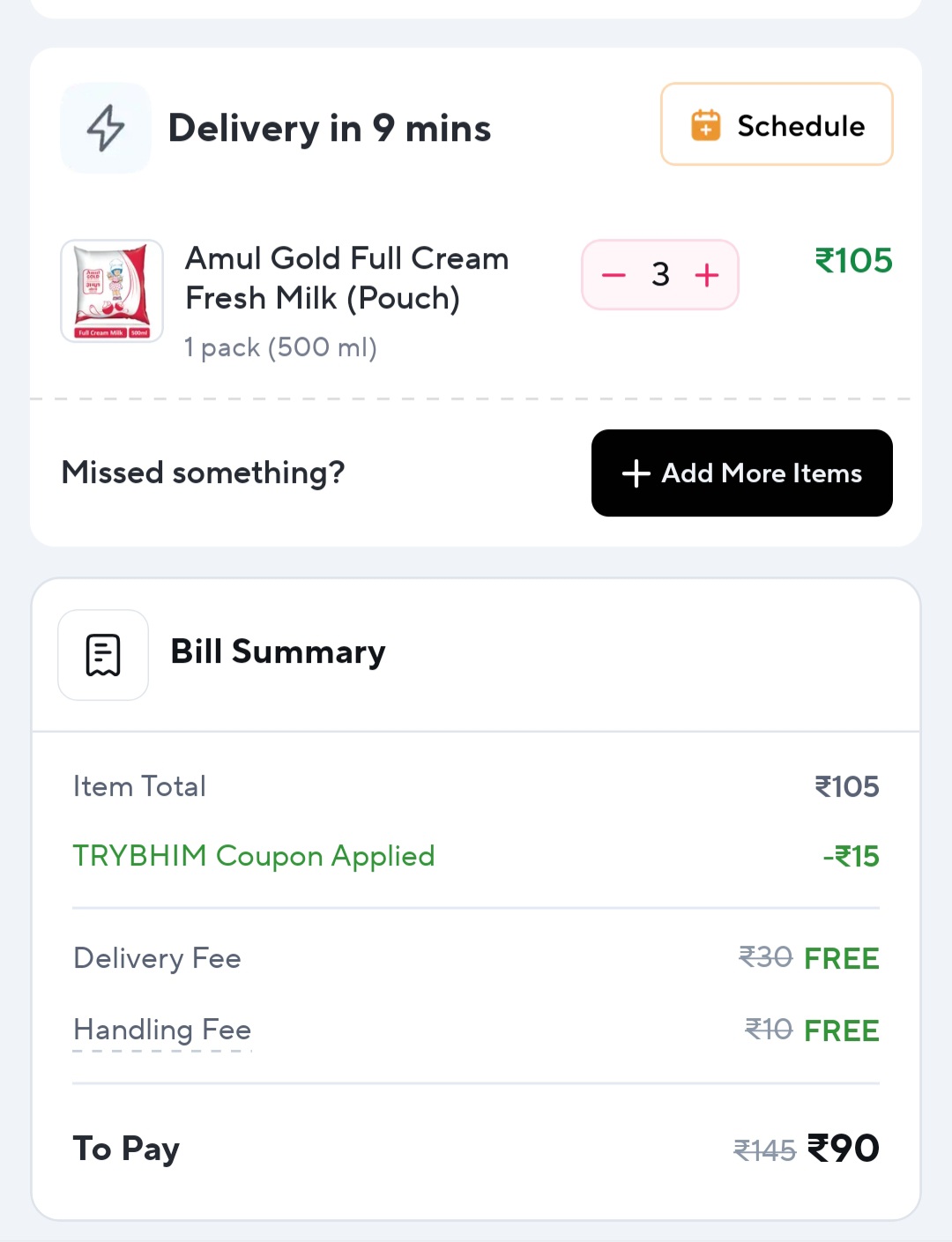Click the lightning delivery icon
This screenshot has width=952, height=1242.
(105, 128)
